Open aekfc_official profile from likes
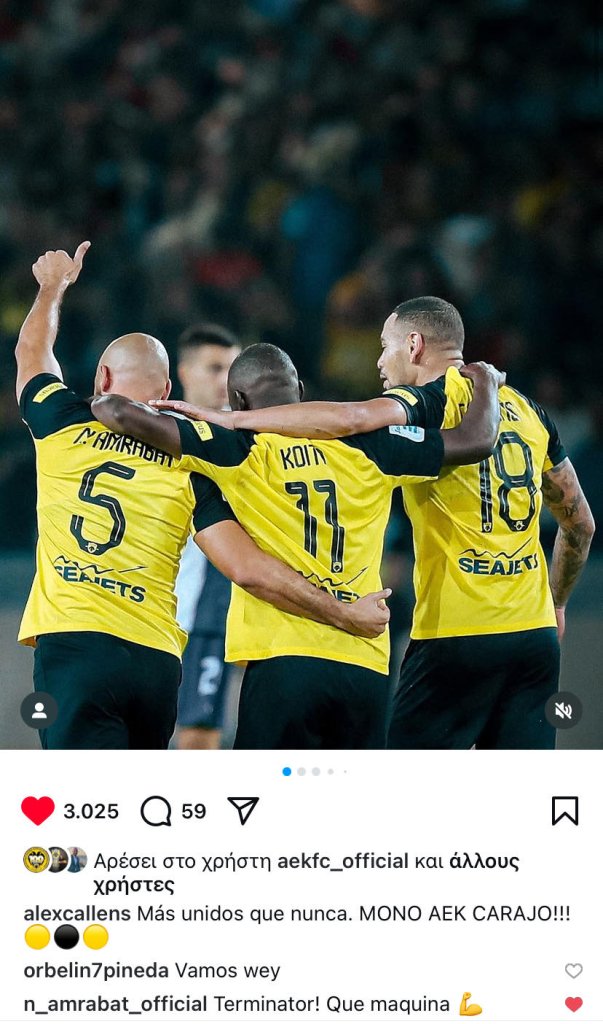The height and width of the screenshot is (1024, 603). tap(342, 861)
